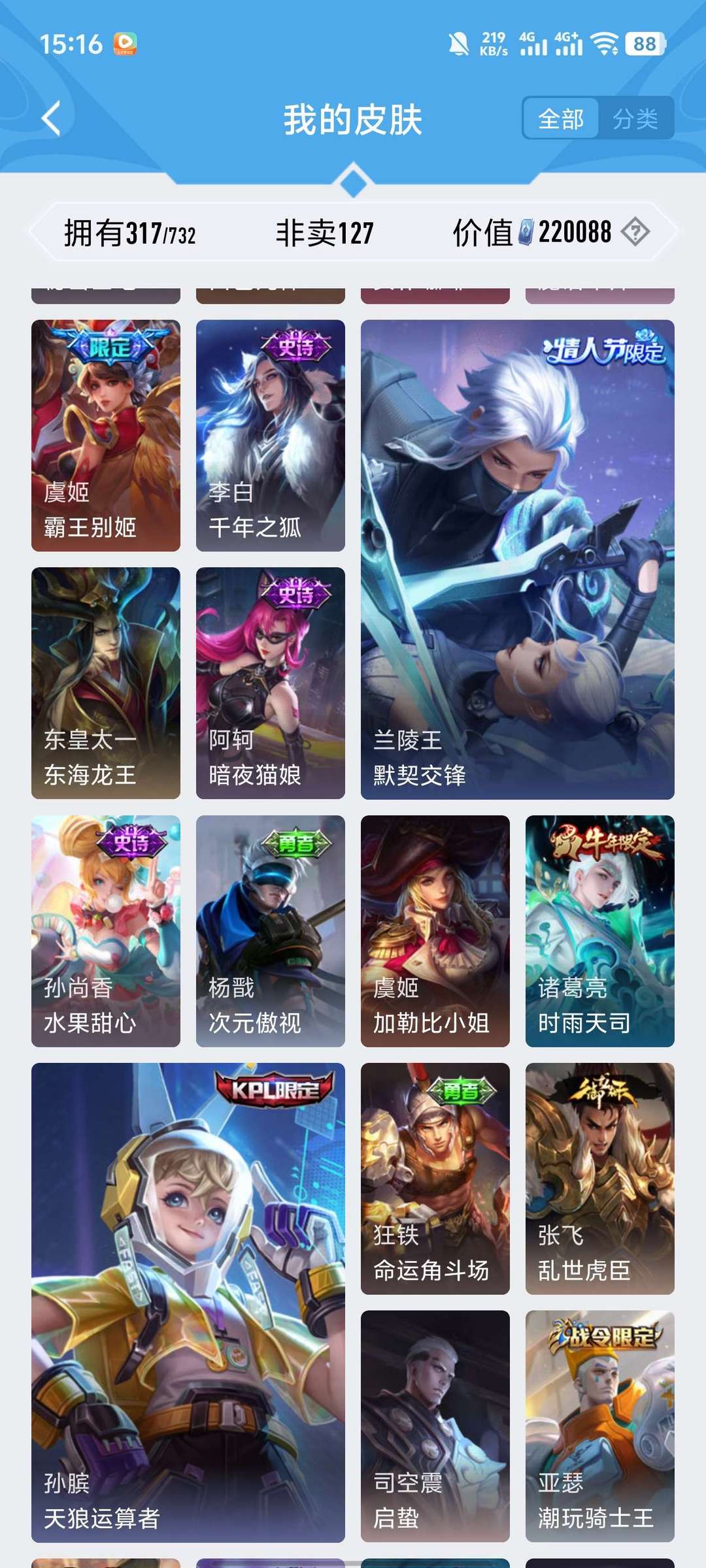
Task: Open 兰陵王 默契交锋 skin card
Action: [x=518, y=559]
